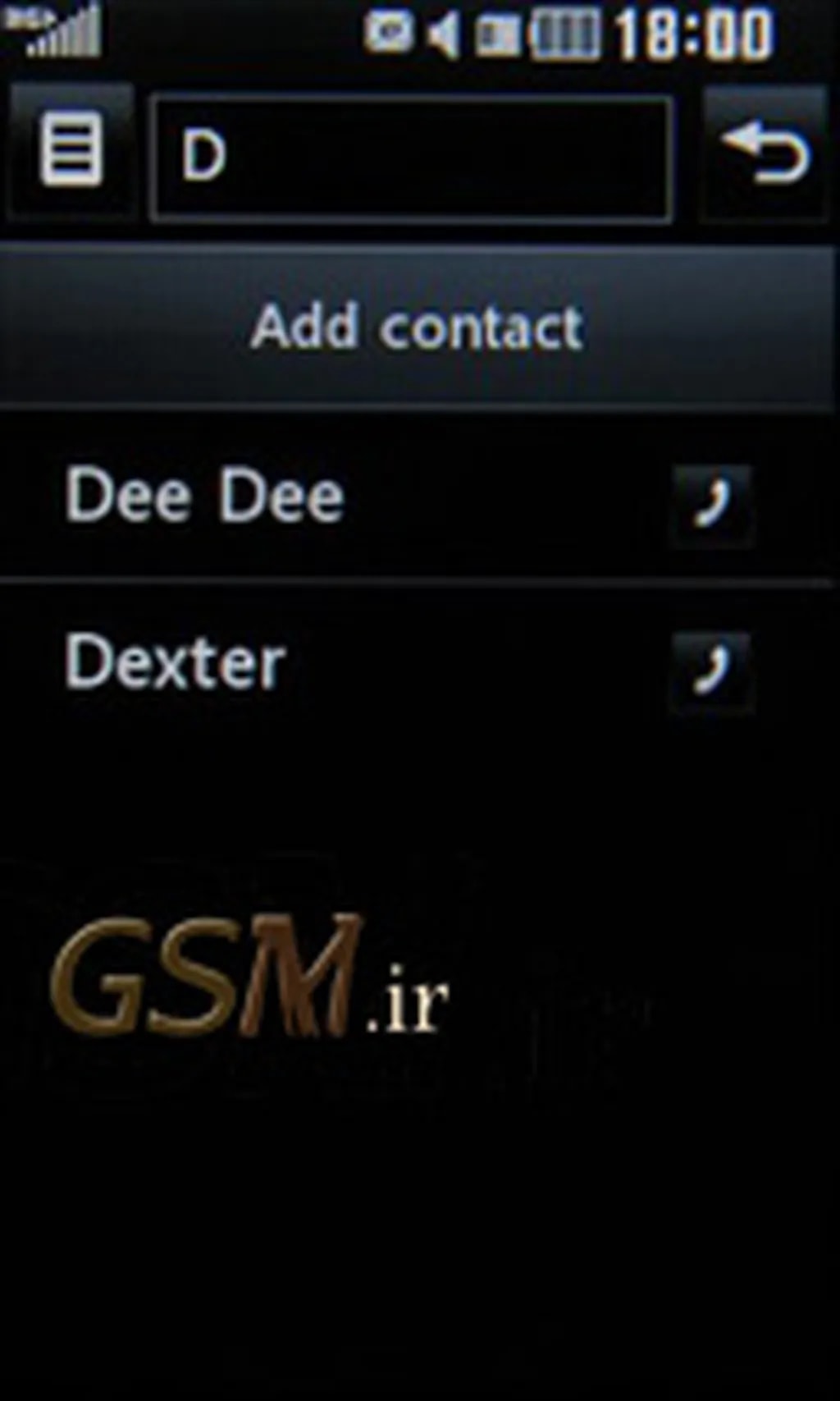Go back using the return arrow
The width and height of the screenshot is (840, 1401).
pyautogui.click(x=765, y=153)
